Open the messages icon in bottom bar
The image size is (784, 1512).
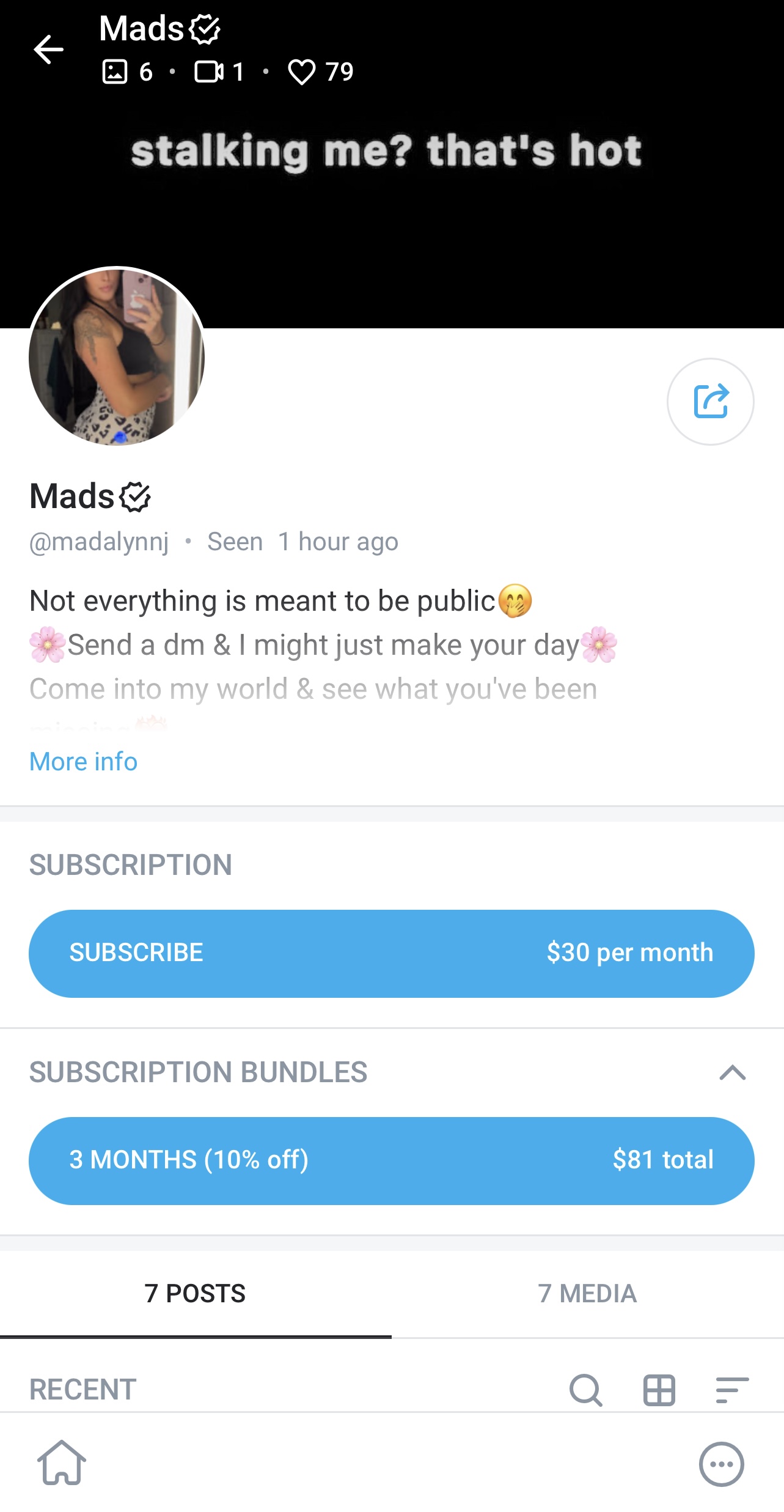click(721, 1464)
